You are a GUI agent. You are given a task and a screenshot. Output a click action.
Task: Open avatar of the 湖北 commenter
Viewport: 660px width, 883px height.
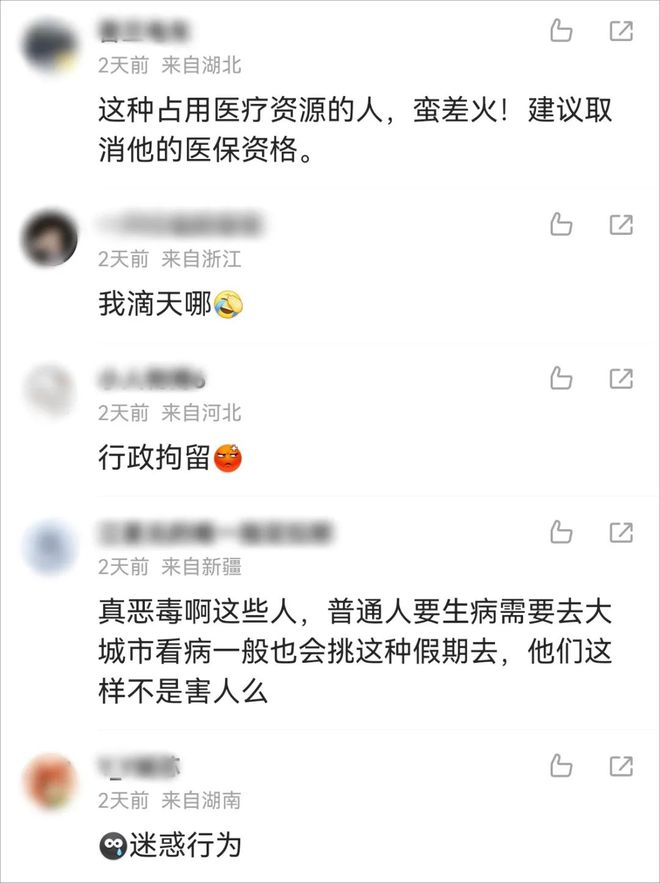50,46
